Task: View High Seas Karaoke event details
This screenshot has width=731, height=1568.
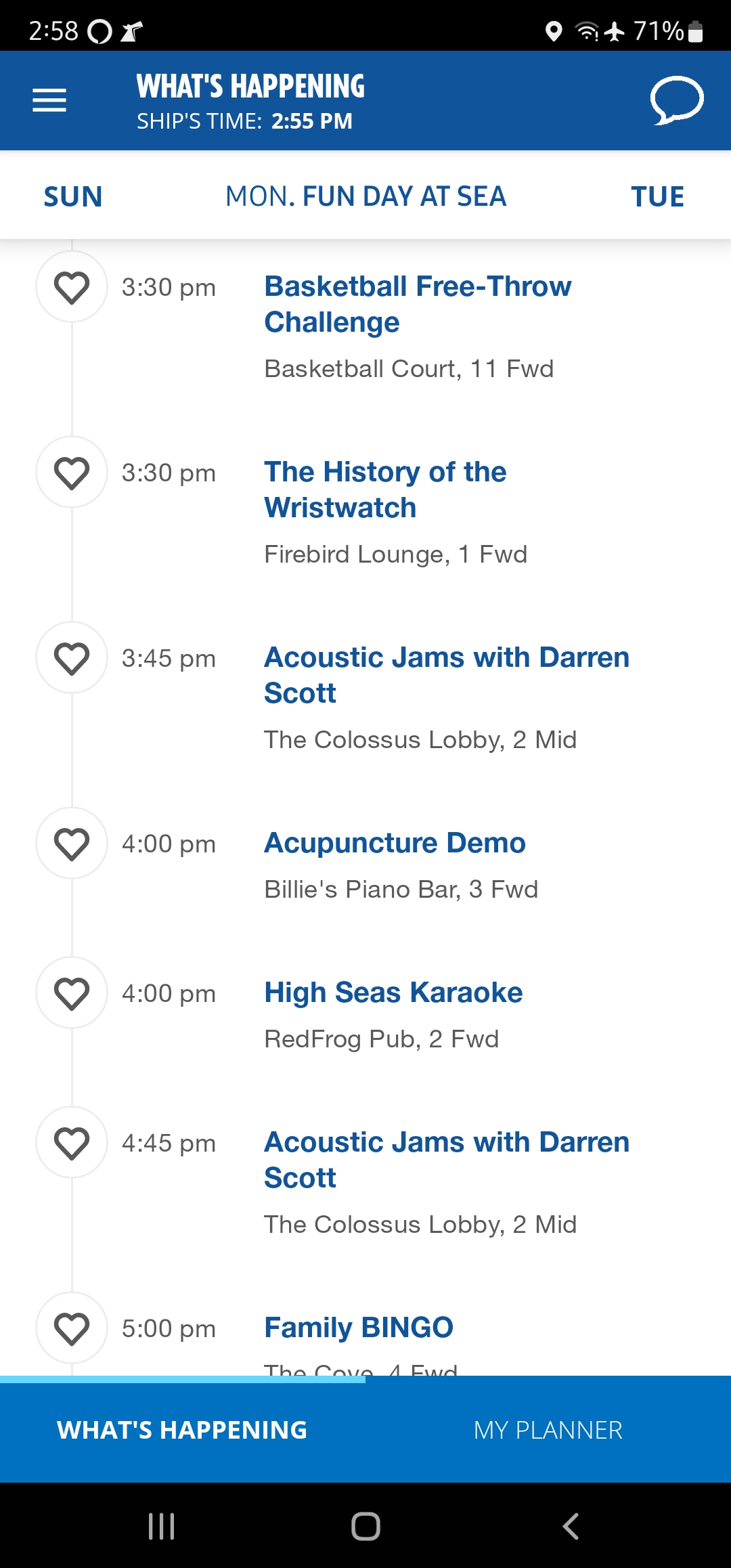Action: click(x=393, y=993)
